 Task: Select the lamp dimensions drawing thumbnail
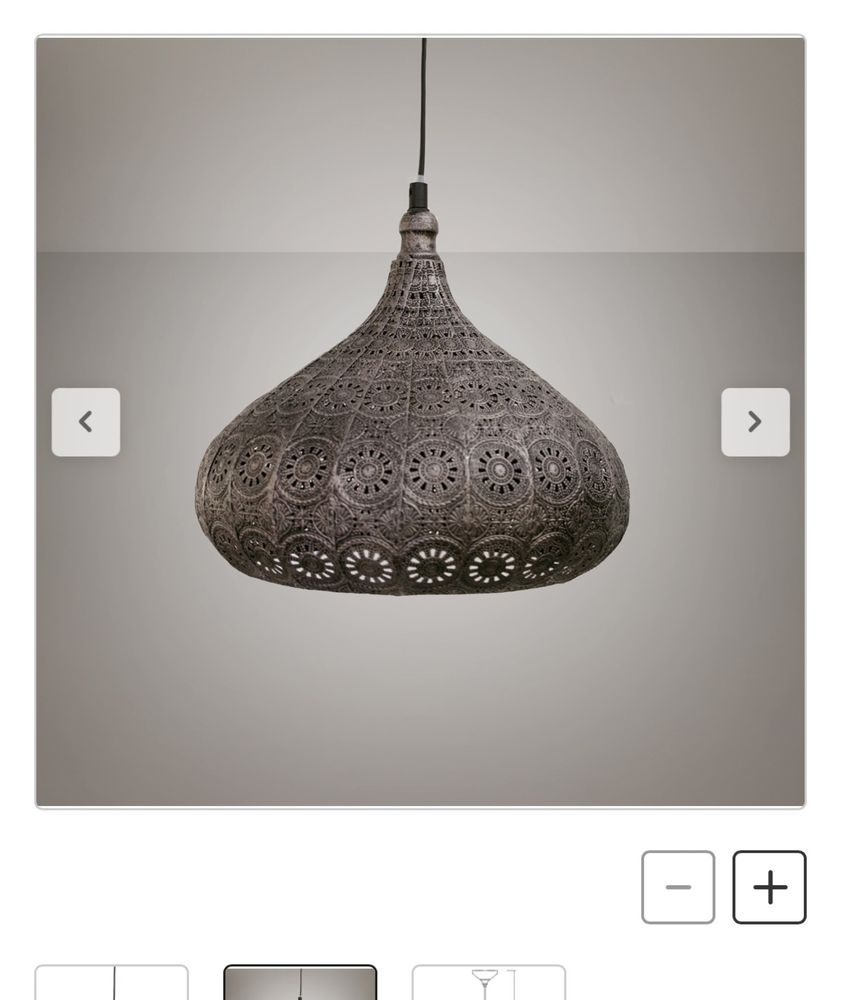489,983
